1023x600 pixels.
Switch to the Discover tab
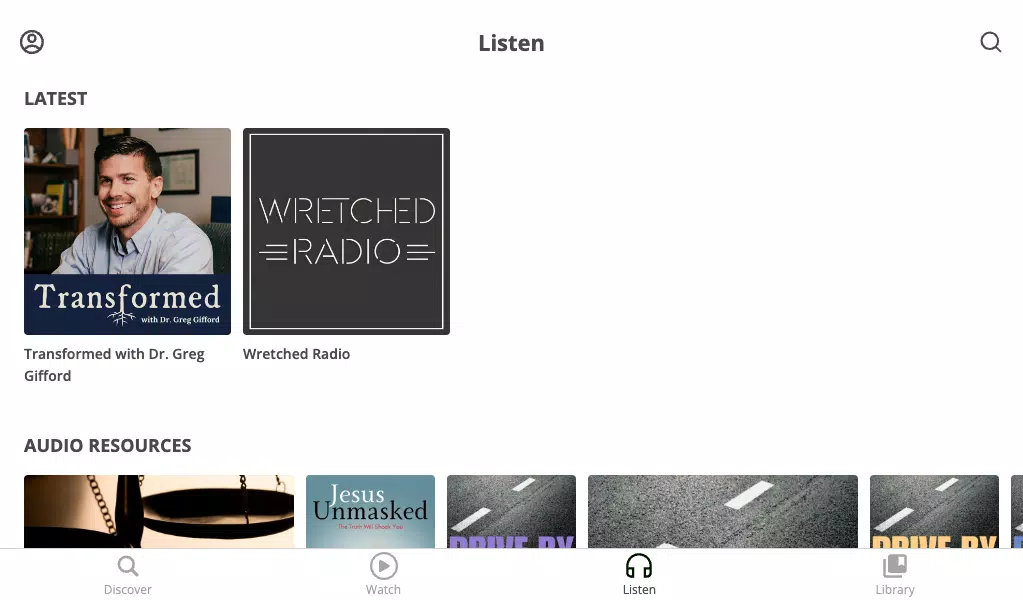click(x=128, y=575)
